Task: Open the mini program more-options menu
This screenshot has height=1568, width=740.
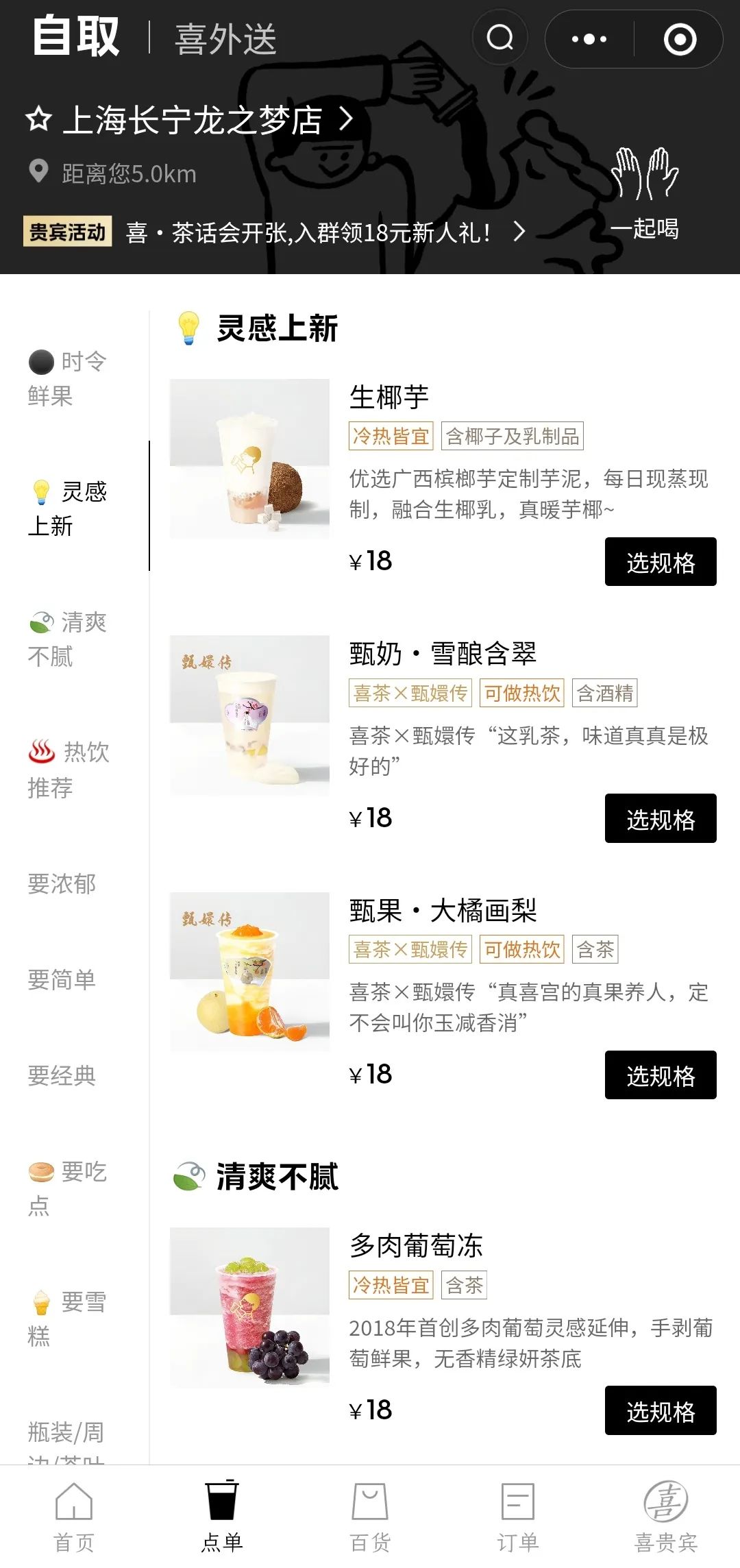Action: pyautogui.click(x=589, y=39)
